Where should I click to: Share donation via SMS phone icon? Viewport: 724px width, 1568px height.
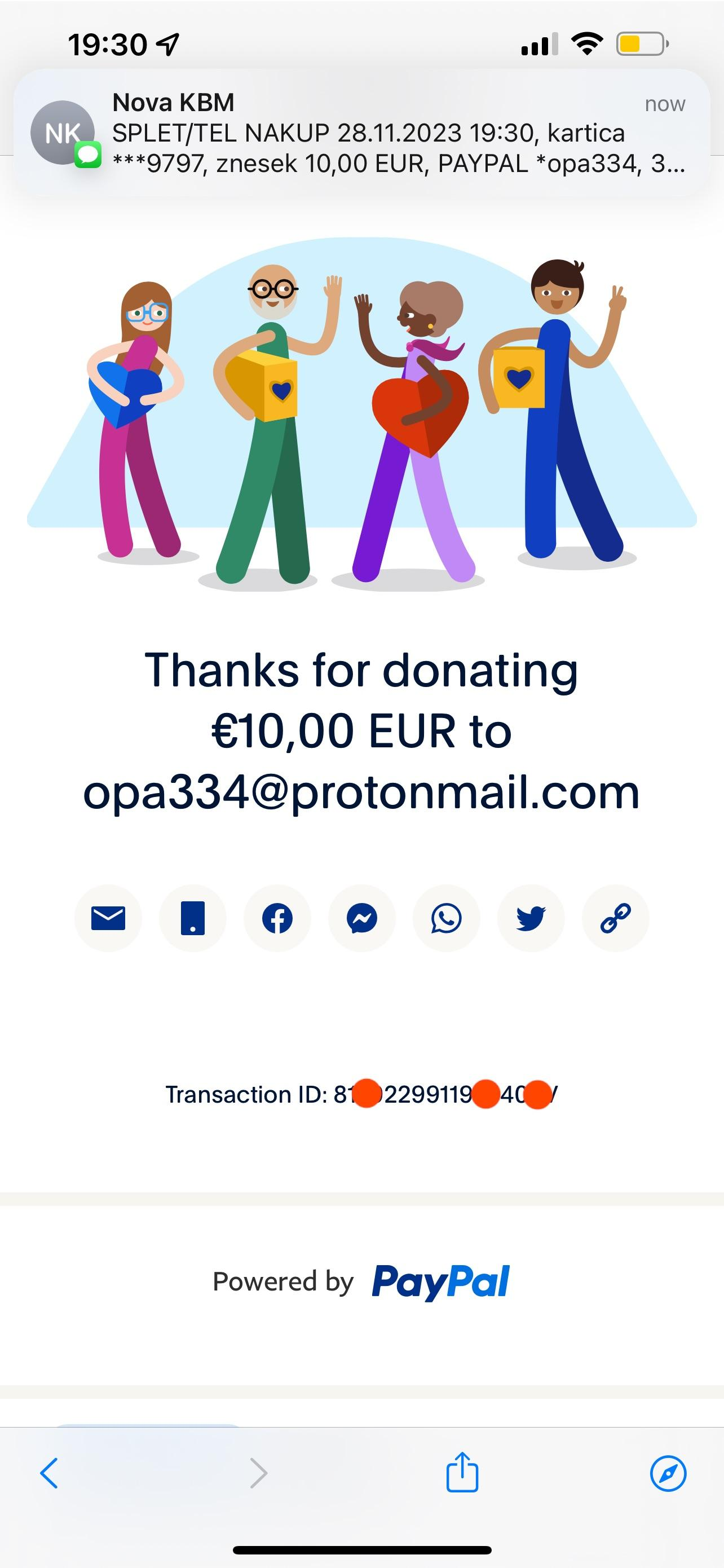pyautogui.click(x=193, y=918)
